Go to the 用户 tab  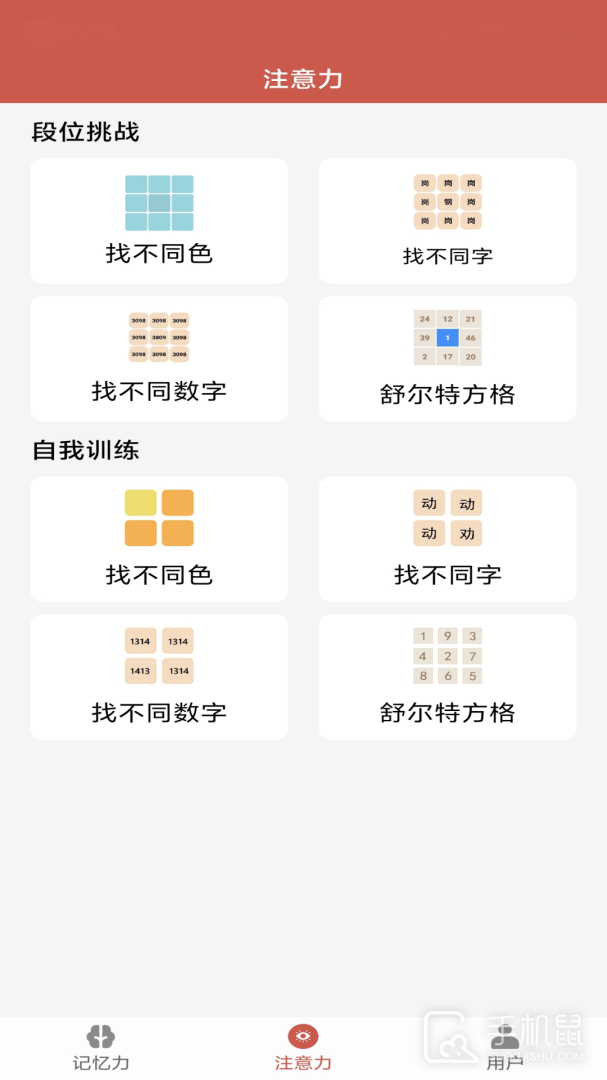(x=505, y=1047)
